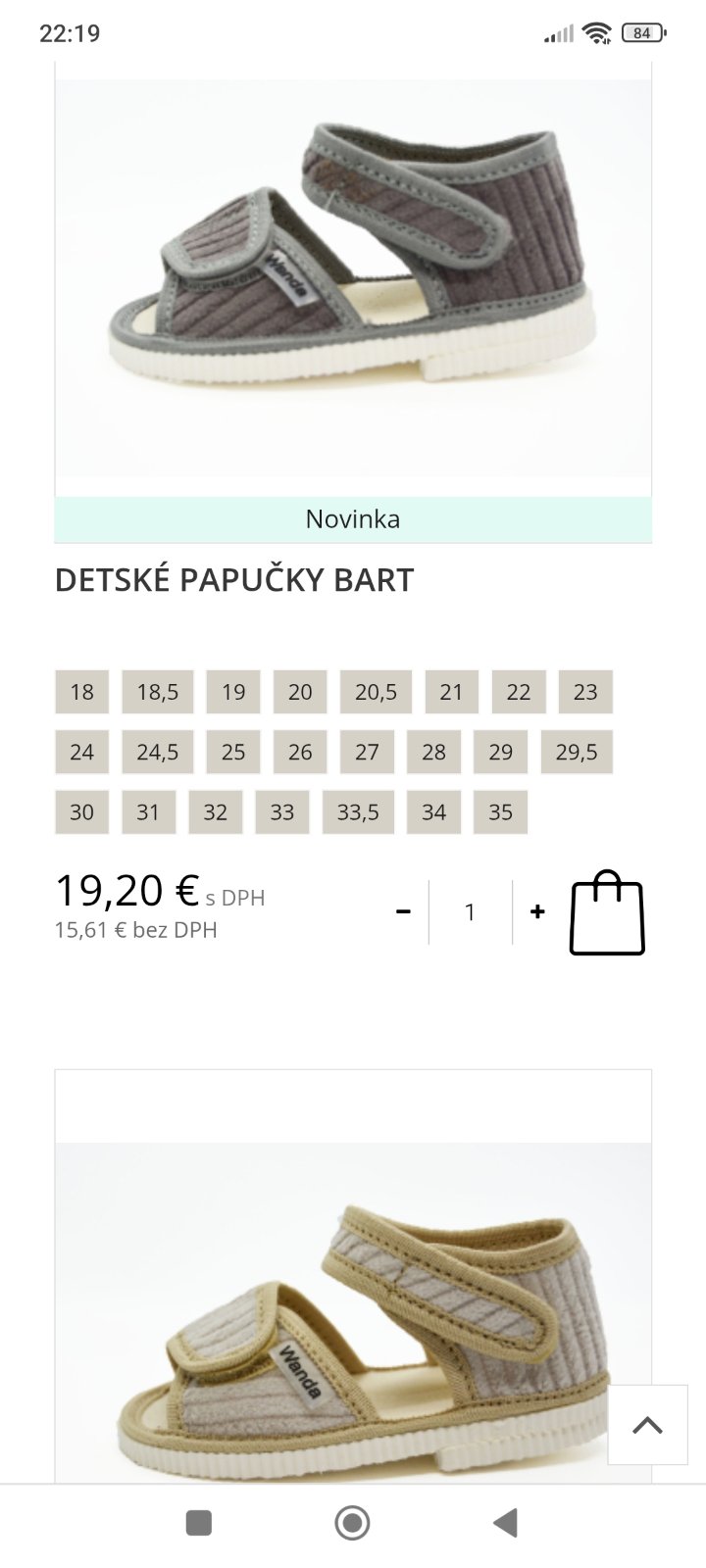Choose size 33,5

pos(358,811)
